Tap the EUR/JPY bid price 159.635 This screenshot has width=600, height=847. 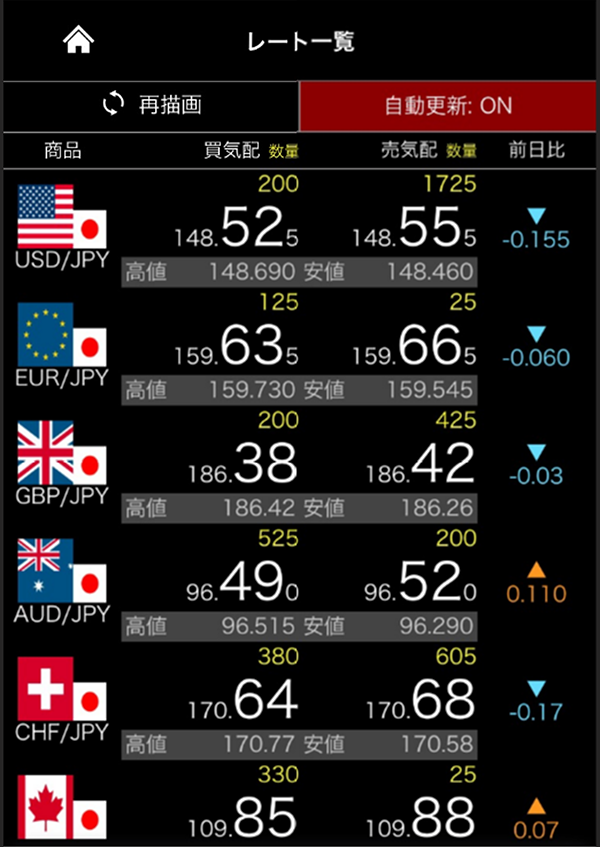(x=237, y=347)
